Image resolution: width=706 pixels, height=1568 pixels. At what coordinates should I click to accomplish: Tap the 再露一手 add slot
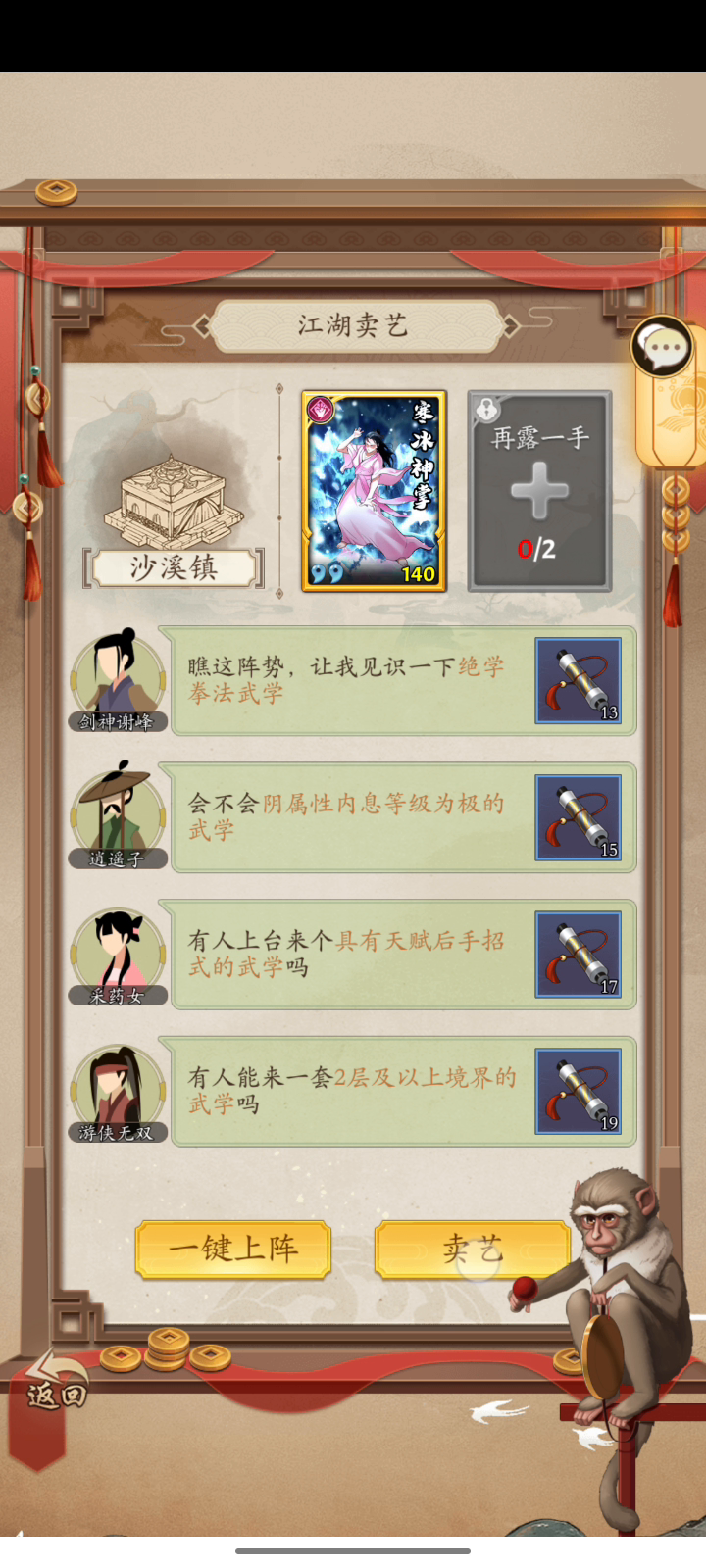point(539,491)
